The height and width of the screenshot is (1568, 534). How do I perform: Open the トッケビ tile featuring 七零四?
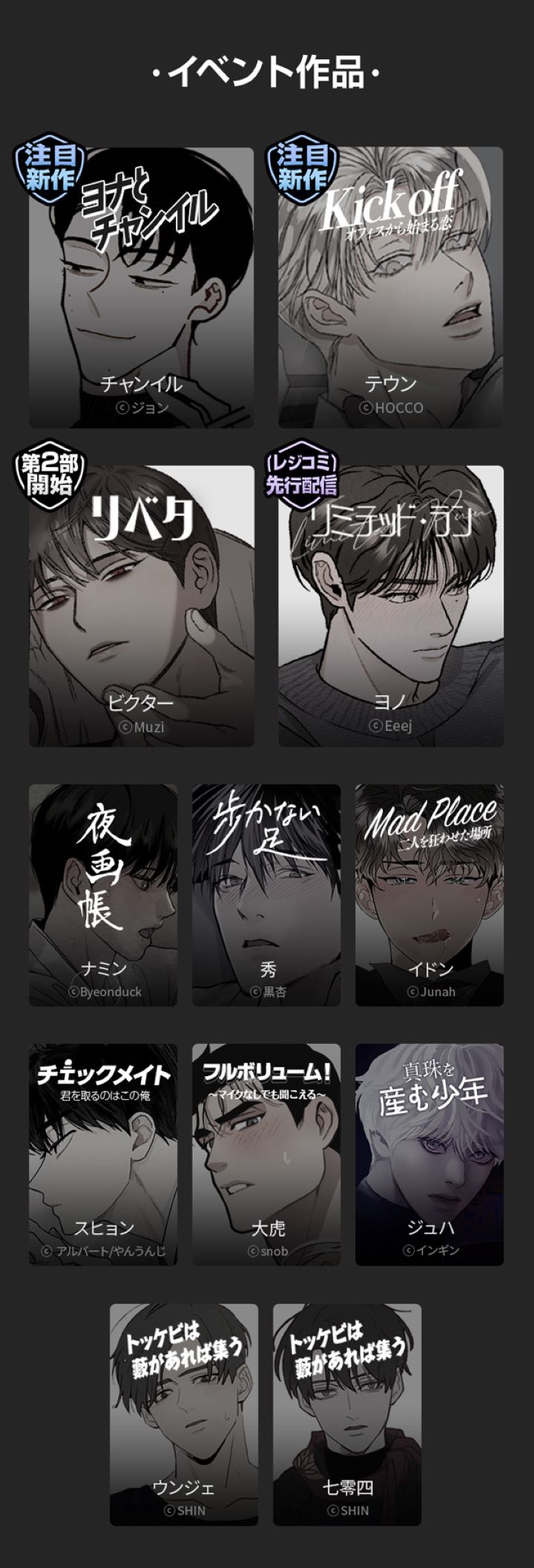click(x=347, y=1415)
